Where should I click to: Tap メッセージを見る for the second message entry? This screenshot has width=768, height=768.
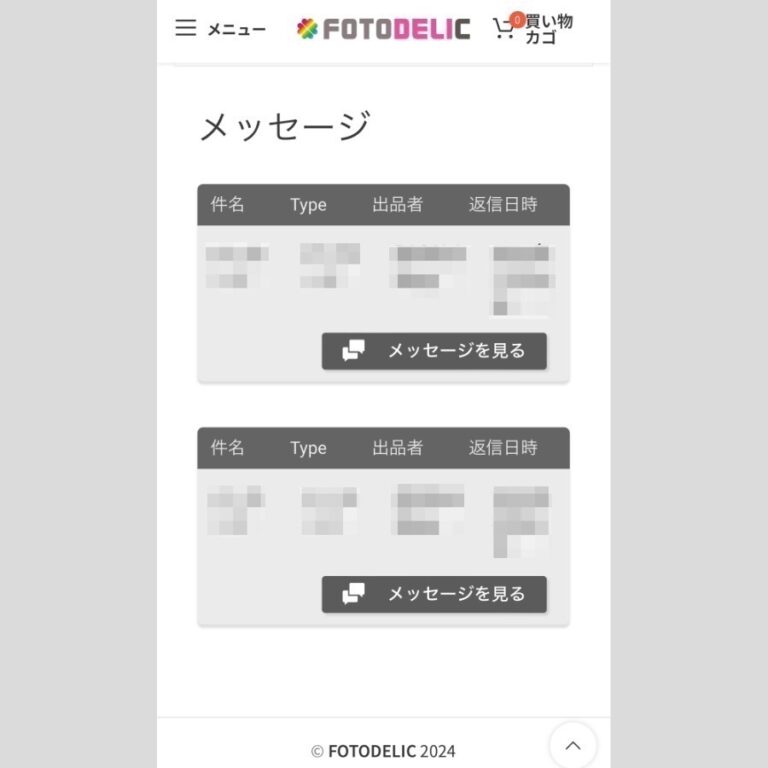coord(434,594)
